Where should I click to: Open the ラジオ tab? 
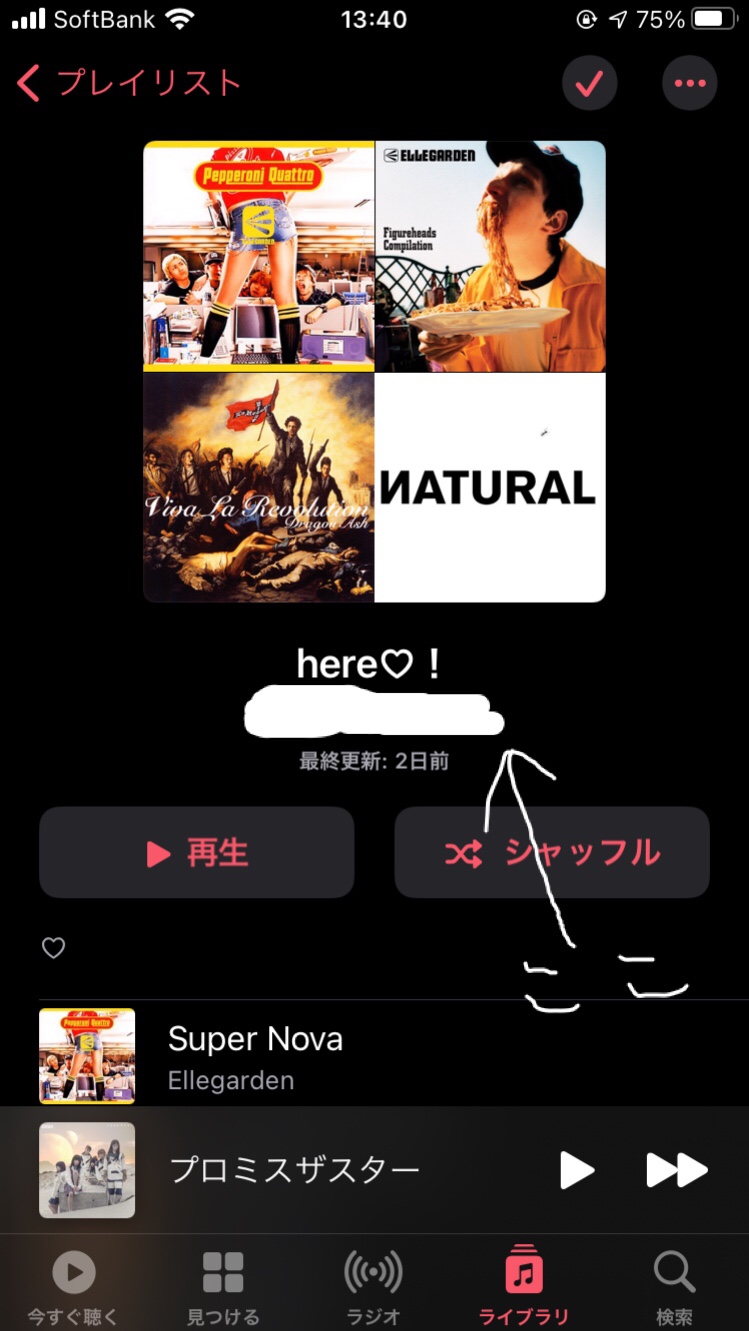coord(373,1286)
